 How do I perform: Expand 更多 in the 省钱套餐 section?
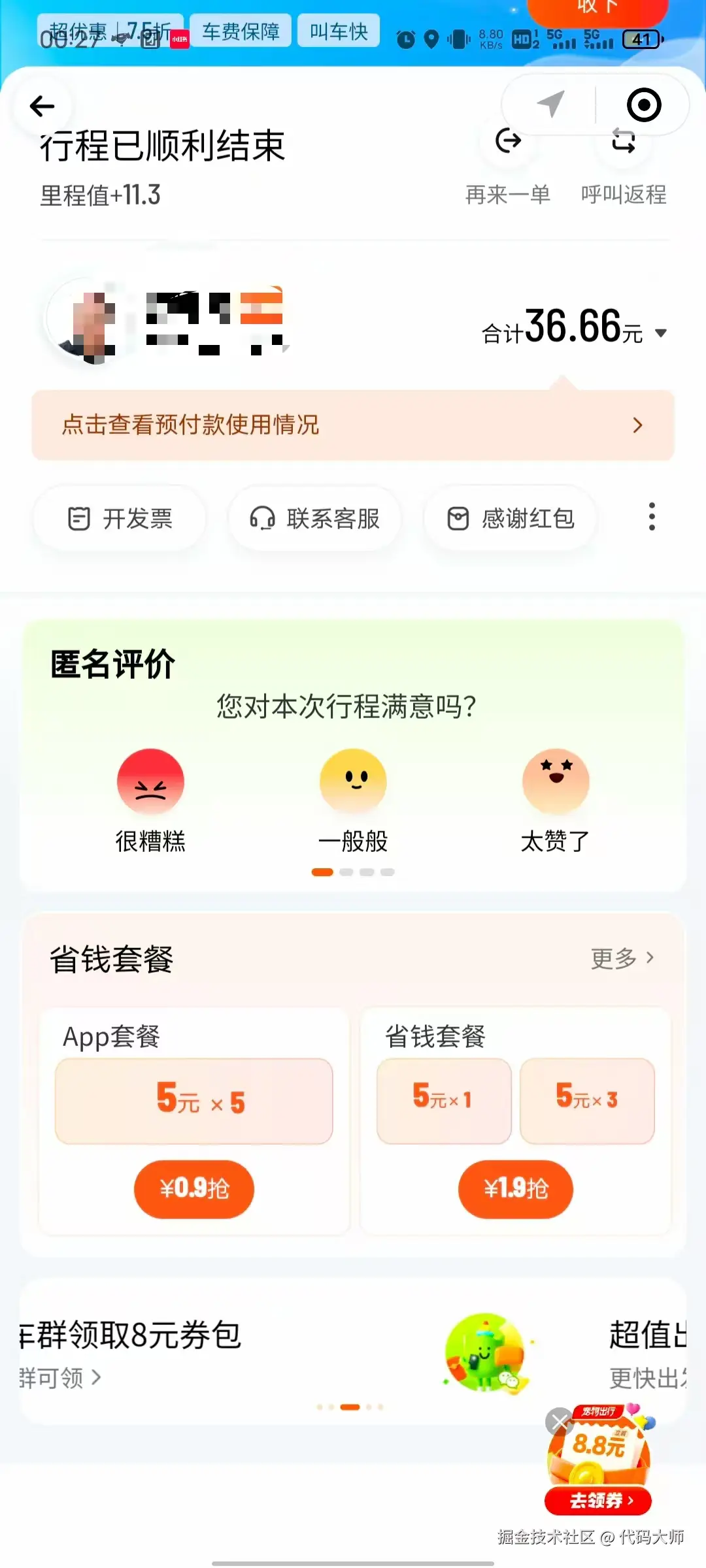(621, 958)
